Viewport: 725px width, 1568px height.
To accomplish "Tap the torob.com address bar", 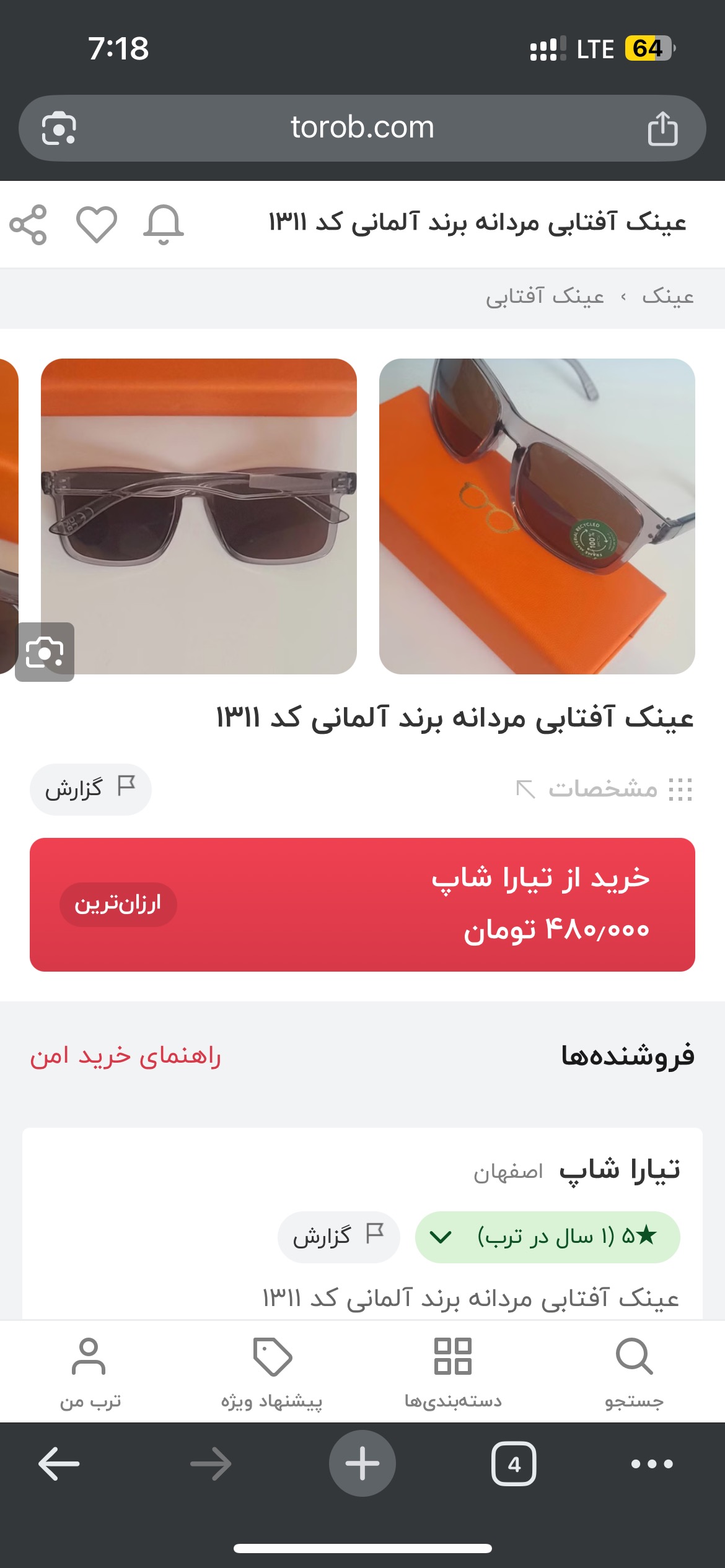I will [x=362, y=128].
